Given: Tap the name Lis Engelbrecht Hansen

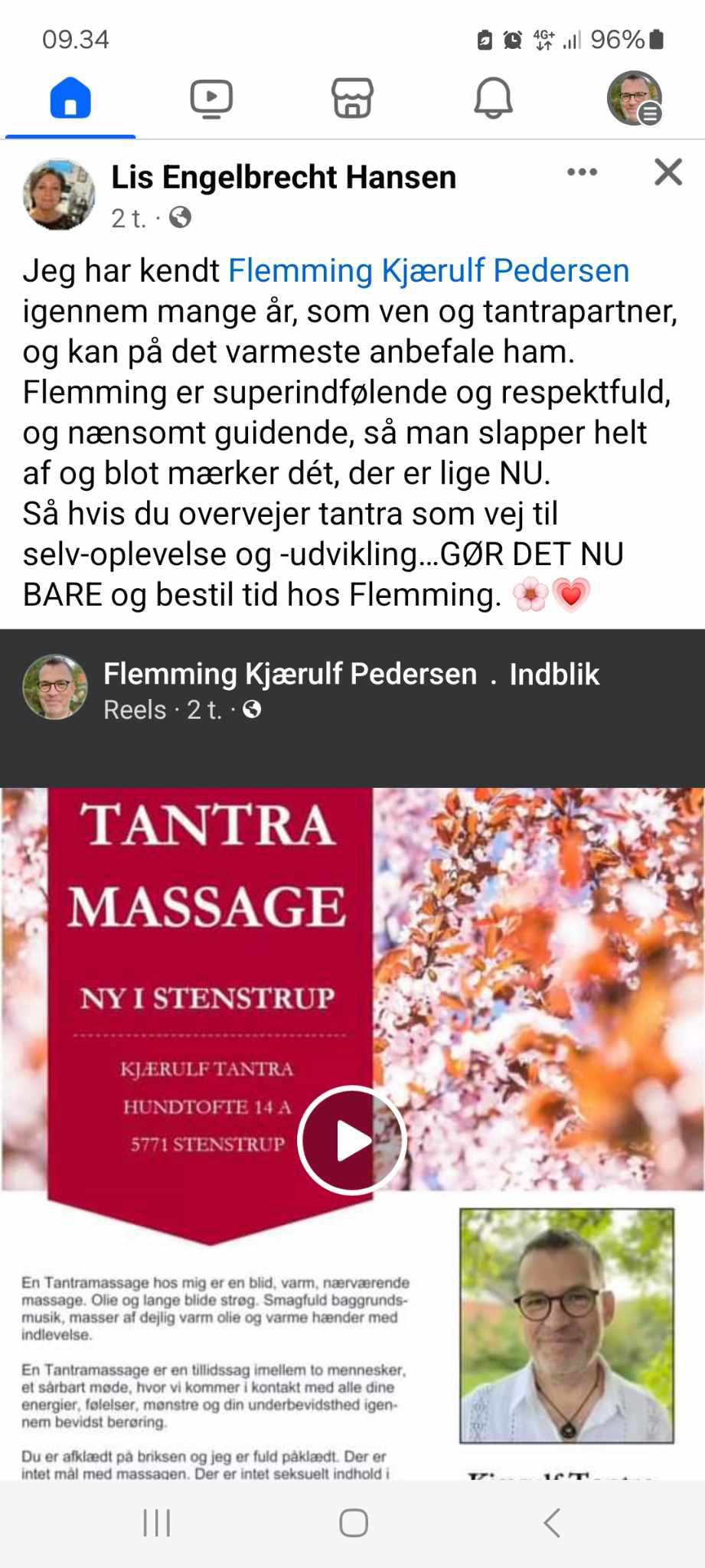Looking at the screenshot, I should coord(283,178).
